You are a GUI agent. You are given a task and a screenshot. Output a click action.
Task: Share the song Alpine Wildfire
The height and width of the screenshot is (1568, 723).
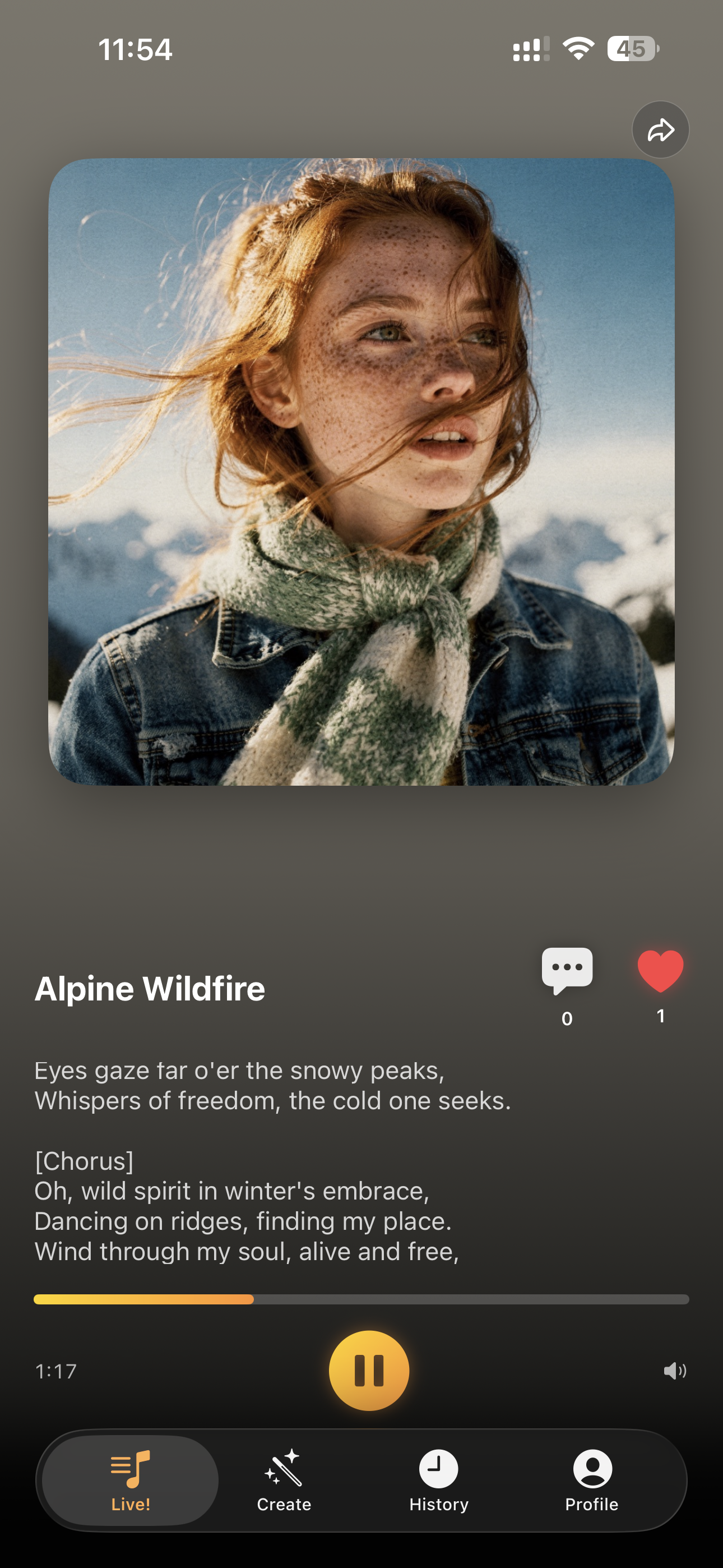[660, 130]
